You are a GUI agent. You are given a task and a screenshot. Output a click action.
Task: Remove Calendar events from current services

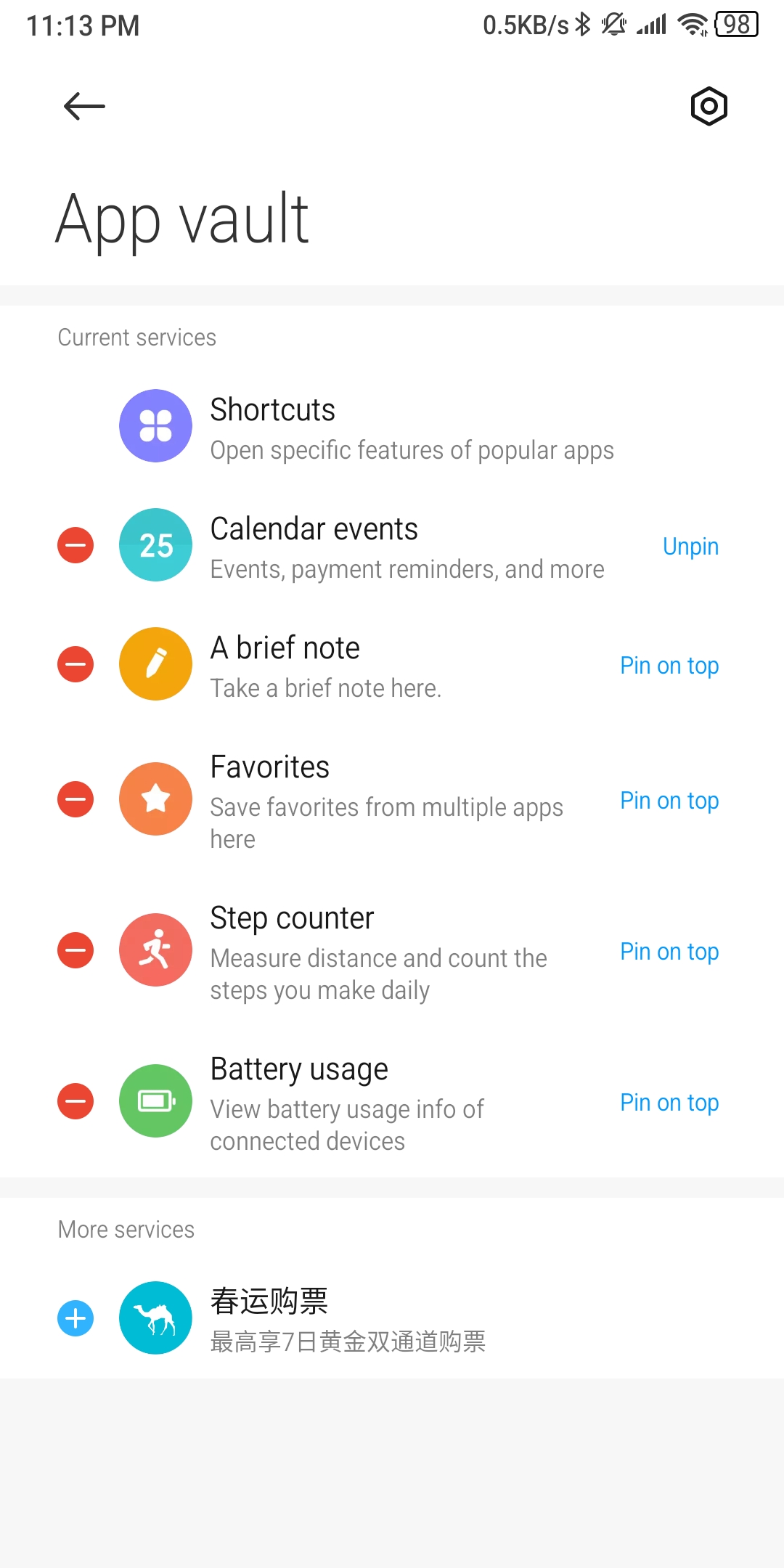pyautogui.click(x=75, y=545)
